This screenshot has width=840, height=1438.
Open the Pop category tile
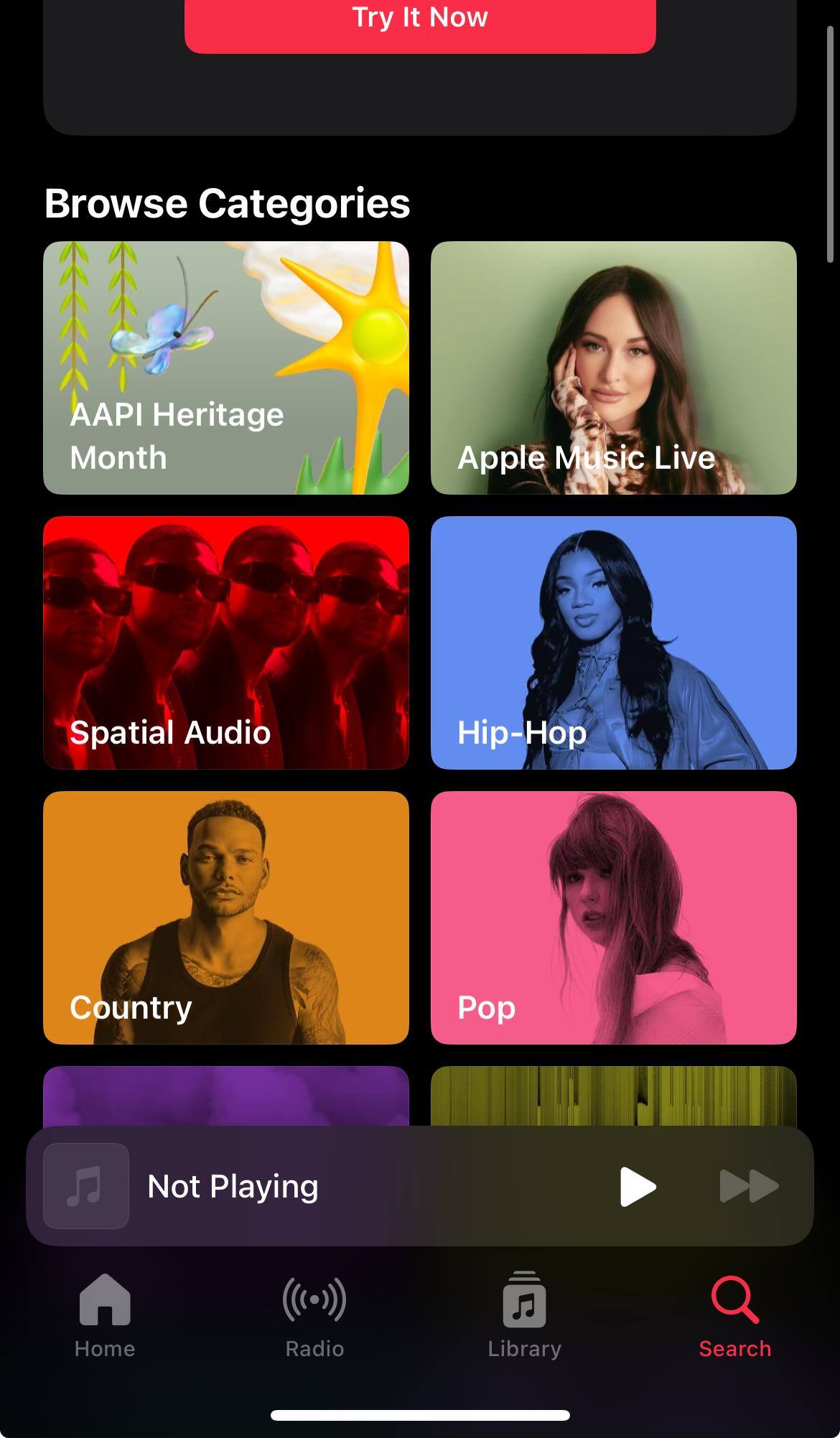coord(613,918)
